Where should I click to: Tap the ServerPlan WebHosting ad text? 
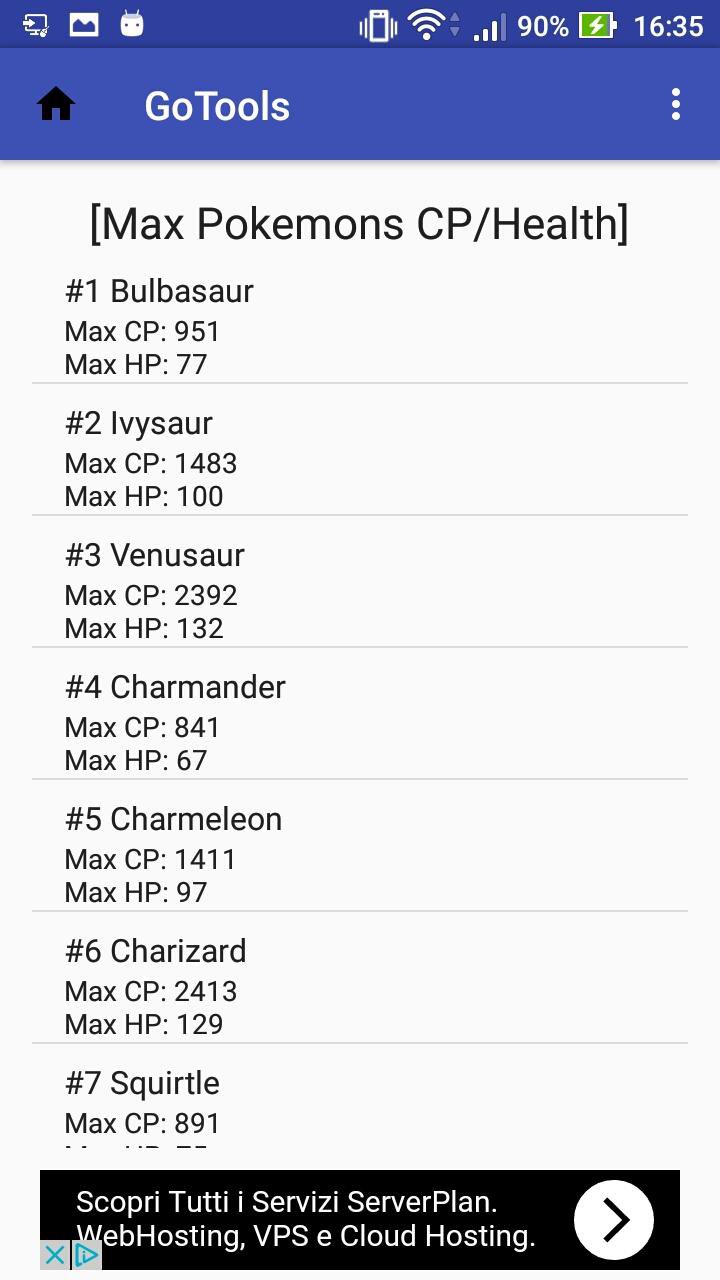point(300,1219)
